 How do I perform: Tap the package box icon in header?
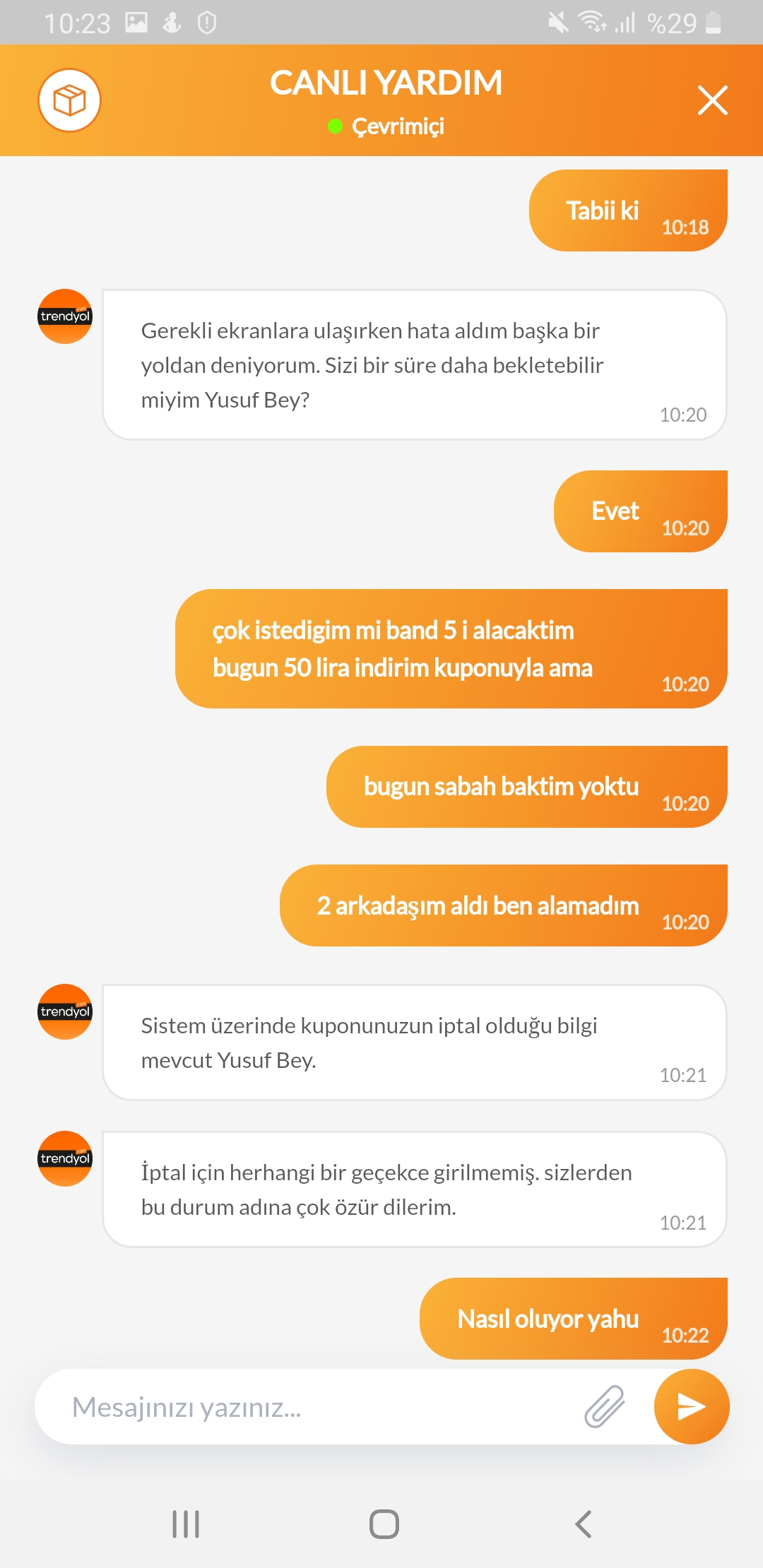[69, 100]
